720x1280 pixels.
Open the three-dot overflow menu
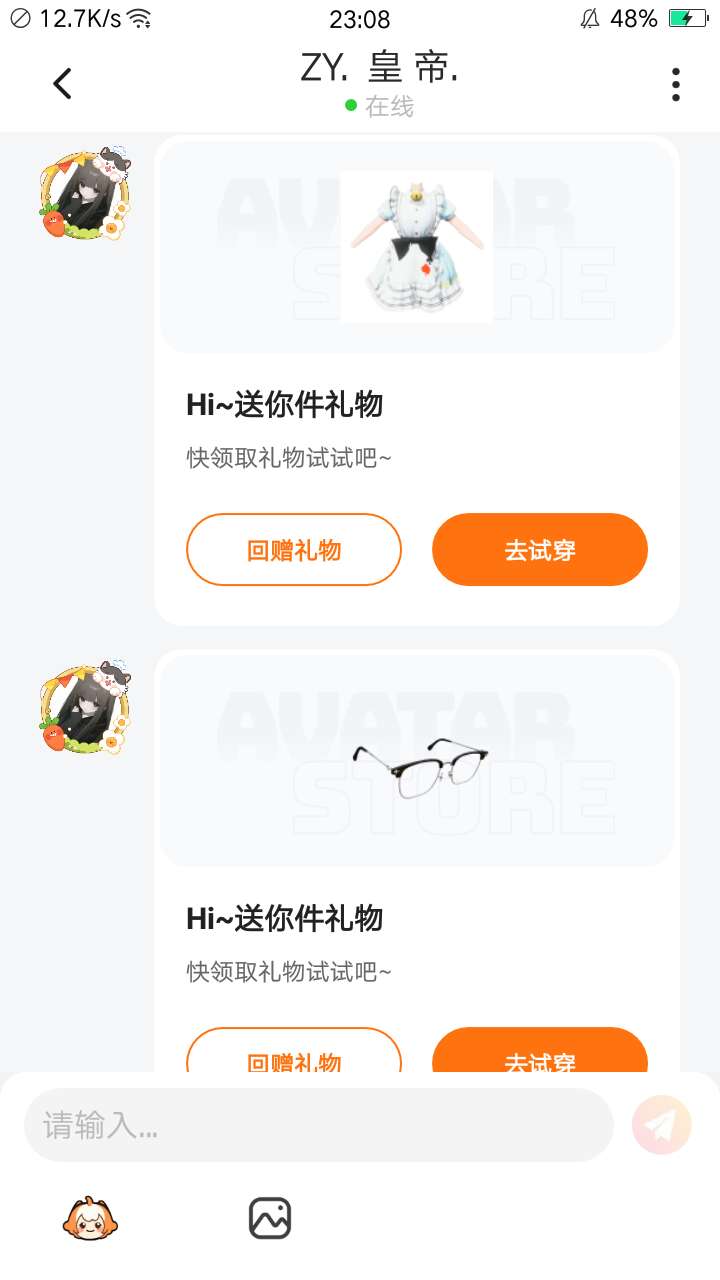[x=676, y=85]
